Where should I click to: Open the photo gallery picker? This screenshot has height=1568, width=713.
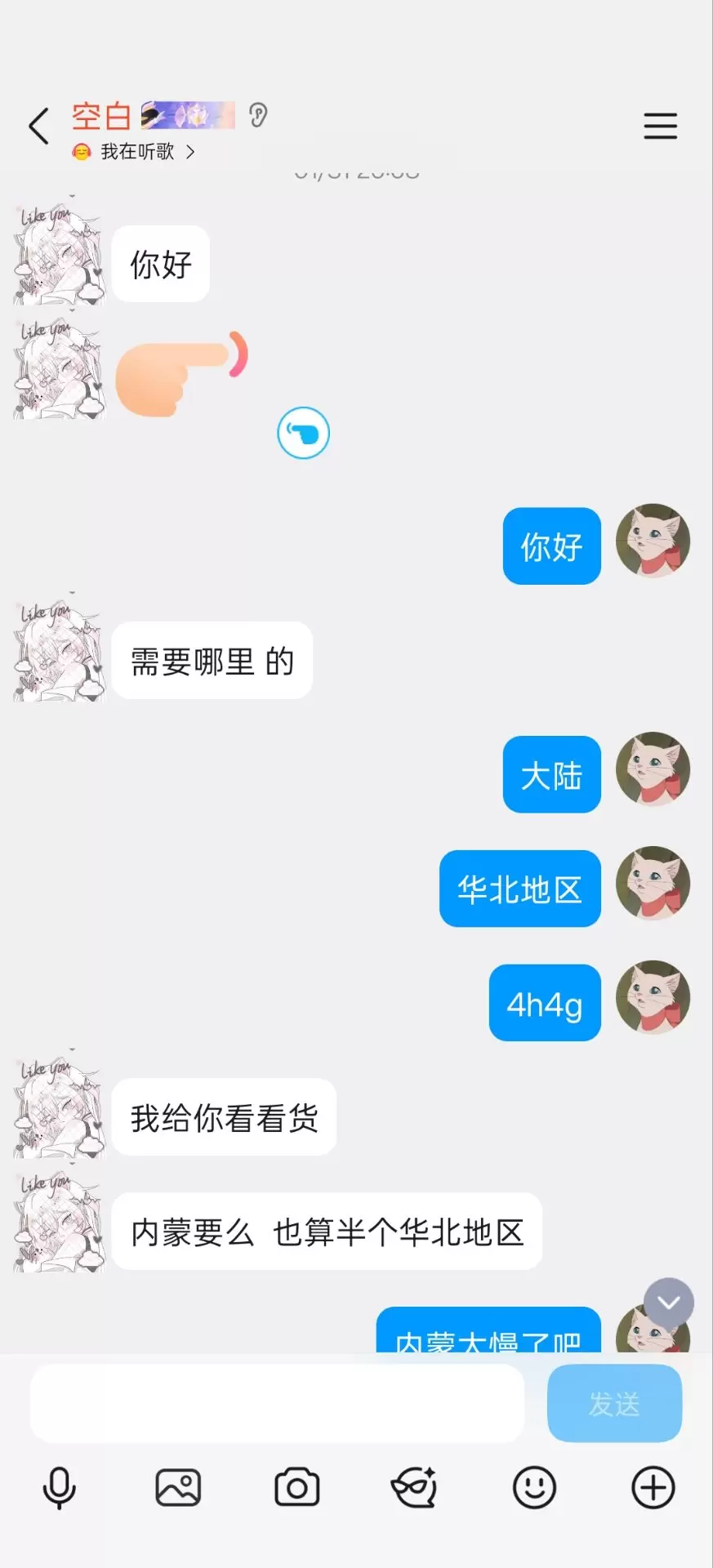click(x=178, y=1487)
